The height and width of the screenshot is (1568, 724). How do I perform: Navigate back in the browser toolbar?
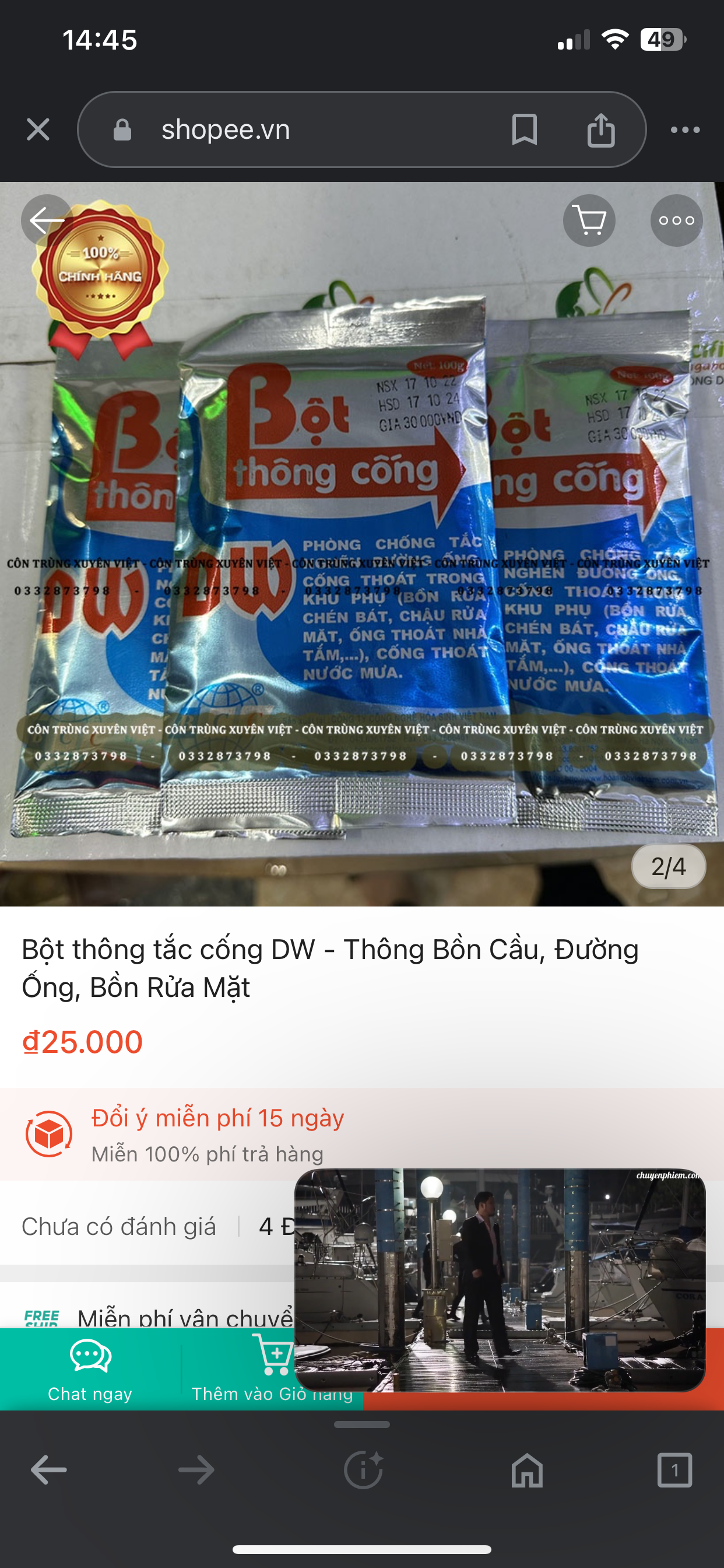coord(48,1471)
